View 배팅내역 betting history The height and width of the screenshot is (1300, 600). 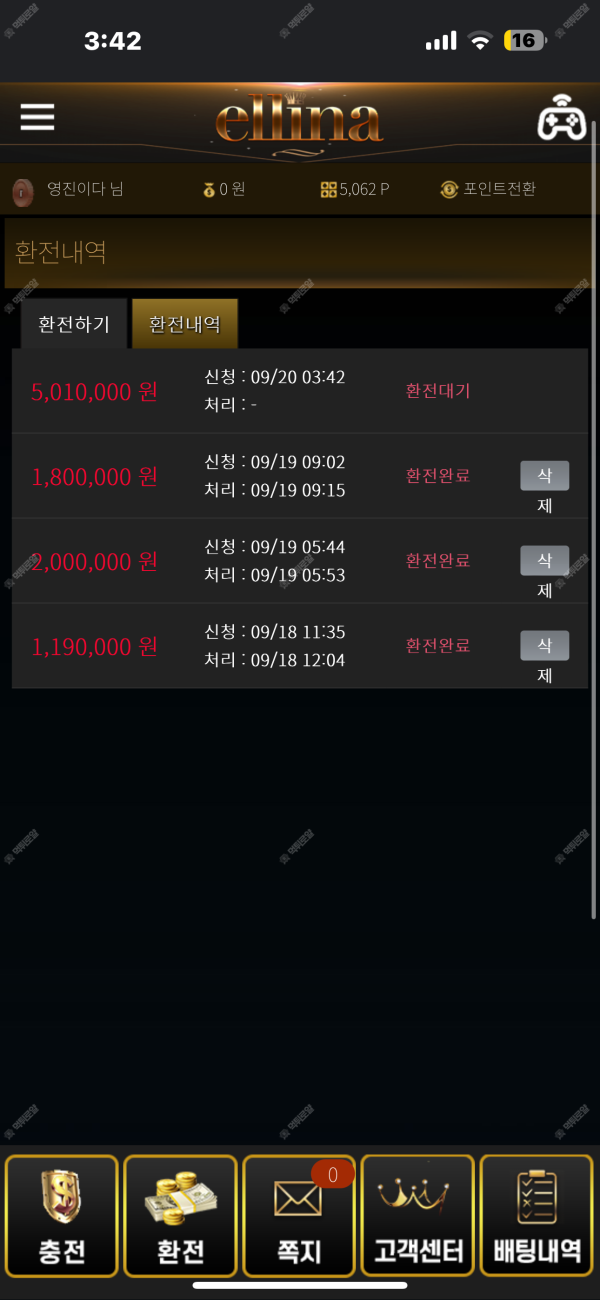click(x=537, y=1216)
